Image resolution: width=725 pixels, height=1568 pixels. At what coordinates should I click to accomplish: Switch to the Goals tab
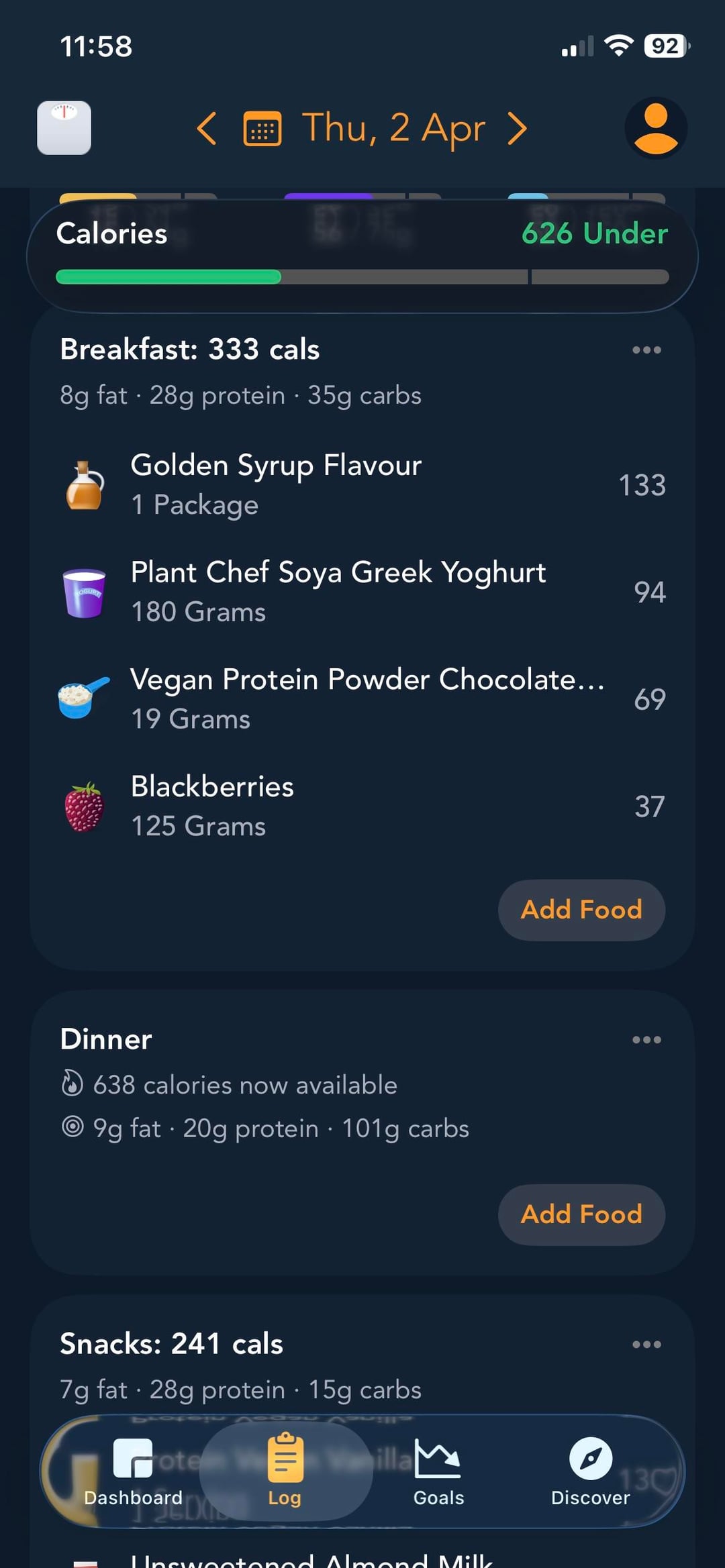coord(438,1471)
